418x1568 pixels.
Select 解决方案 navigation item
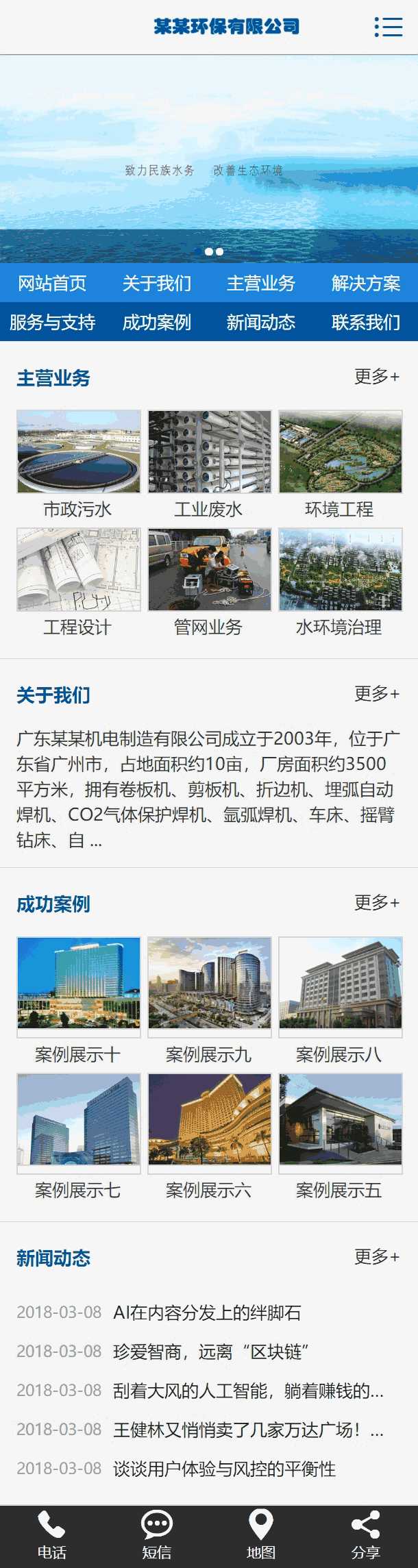point(366,283)
